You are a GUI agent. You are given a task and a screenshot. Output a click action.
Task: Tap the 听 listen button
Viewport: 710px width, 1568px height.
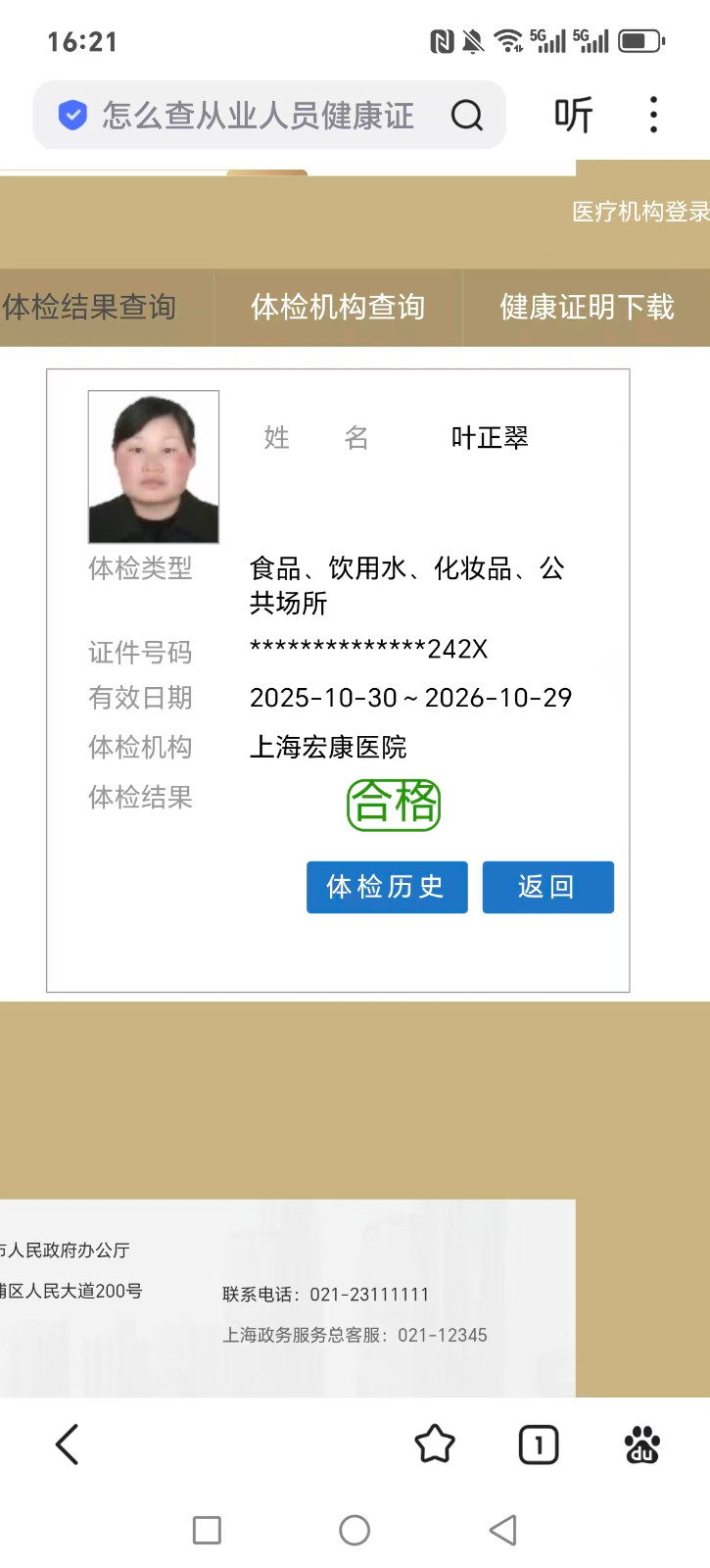[x=573, y=116]
